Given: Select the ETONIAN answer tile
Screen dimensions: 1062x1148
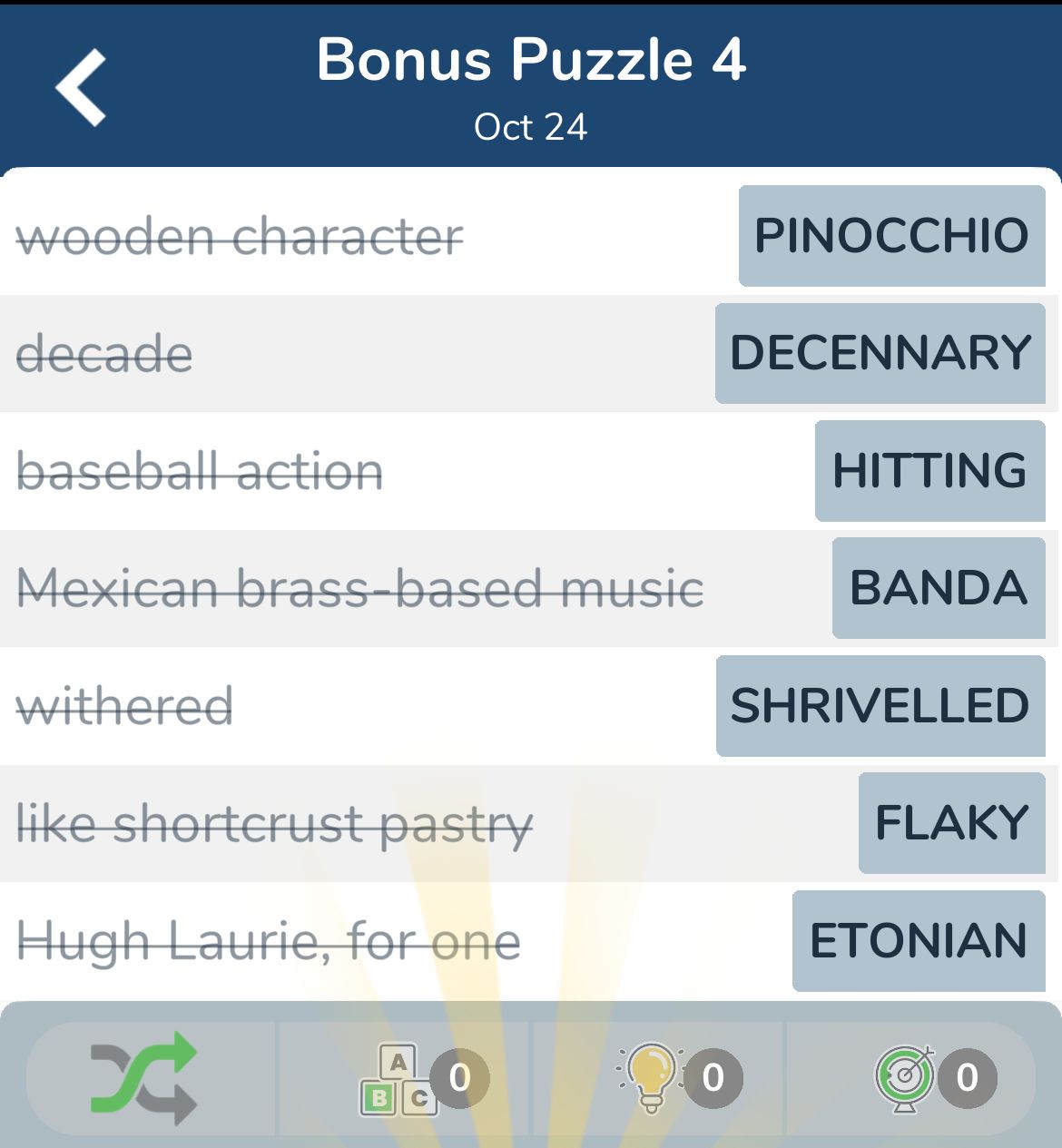Looking at the screenshot, I should point(918,941).
